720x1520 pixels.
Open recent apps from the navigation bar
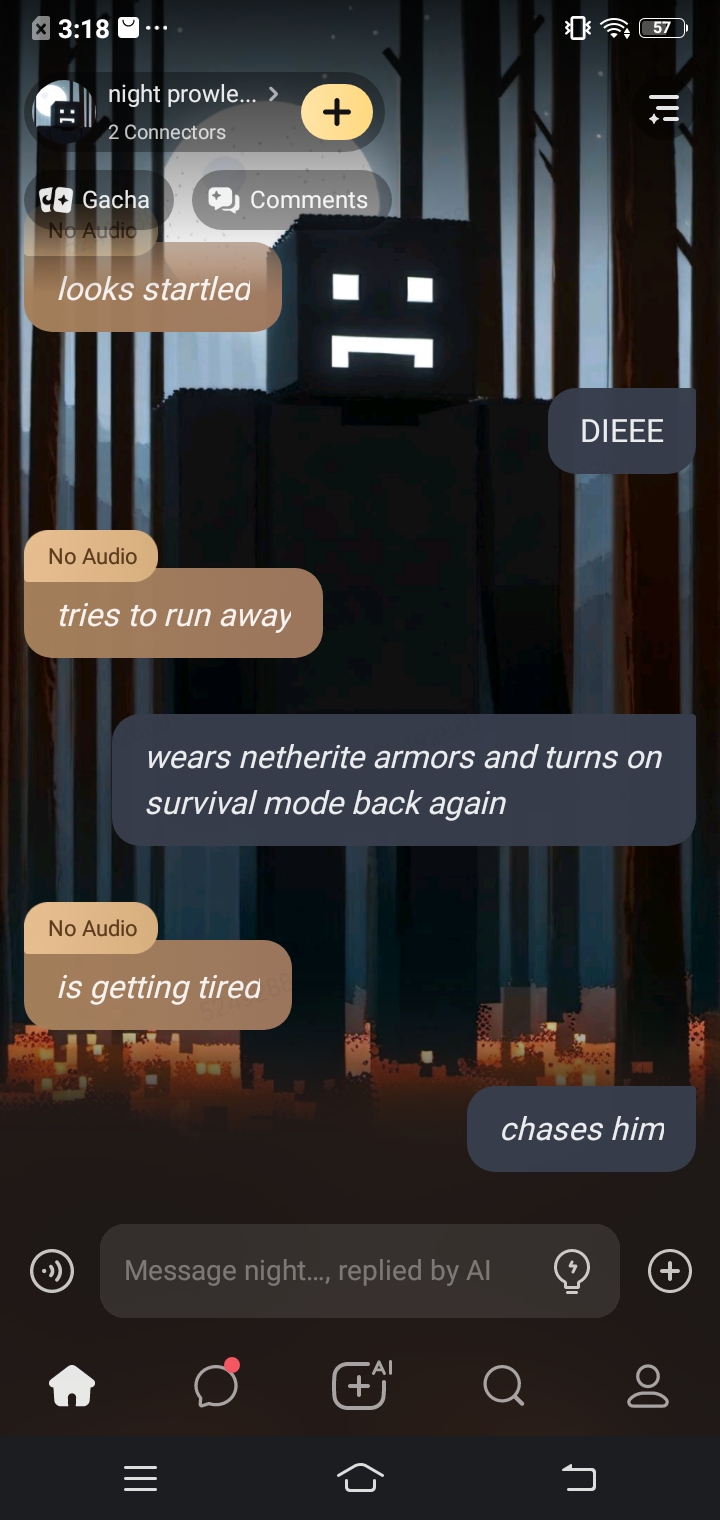[140, 1477]
